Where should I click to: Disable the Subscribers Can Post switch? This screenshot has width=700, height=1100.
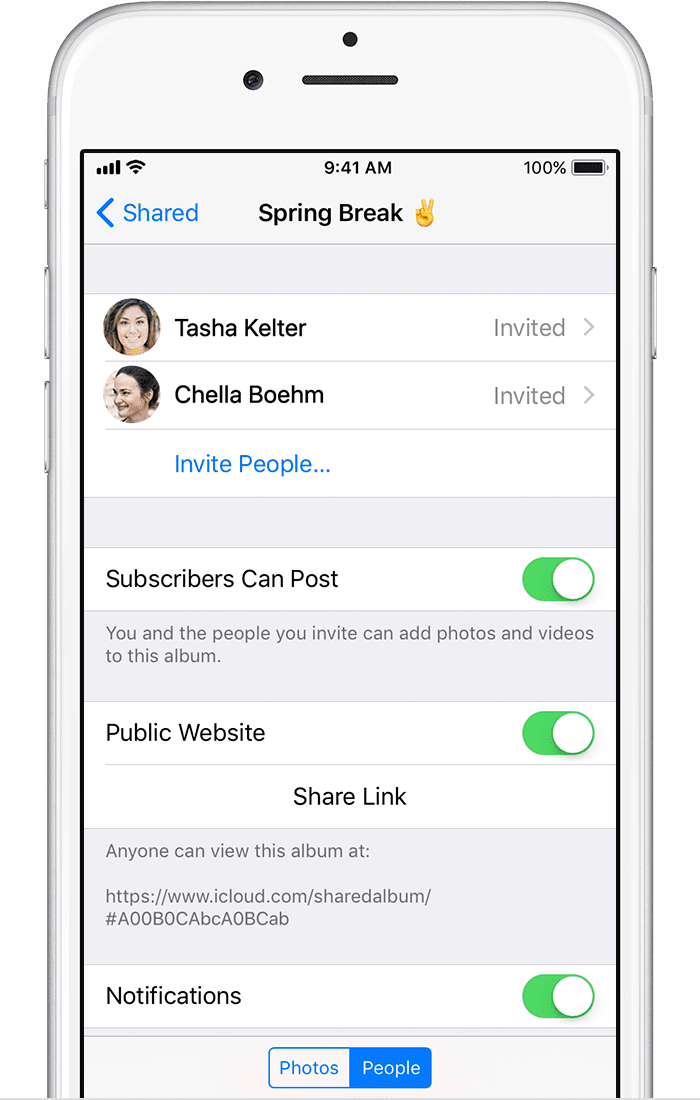558,579
